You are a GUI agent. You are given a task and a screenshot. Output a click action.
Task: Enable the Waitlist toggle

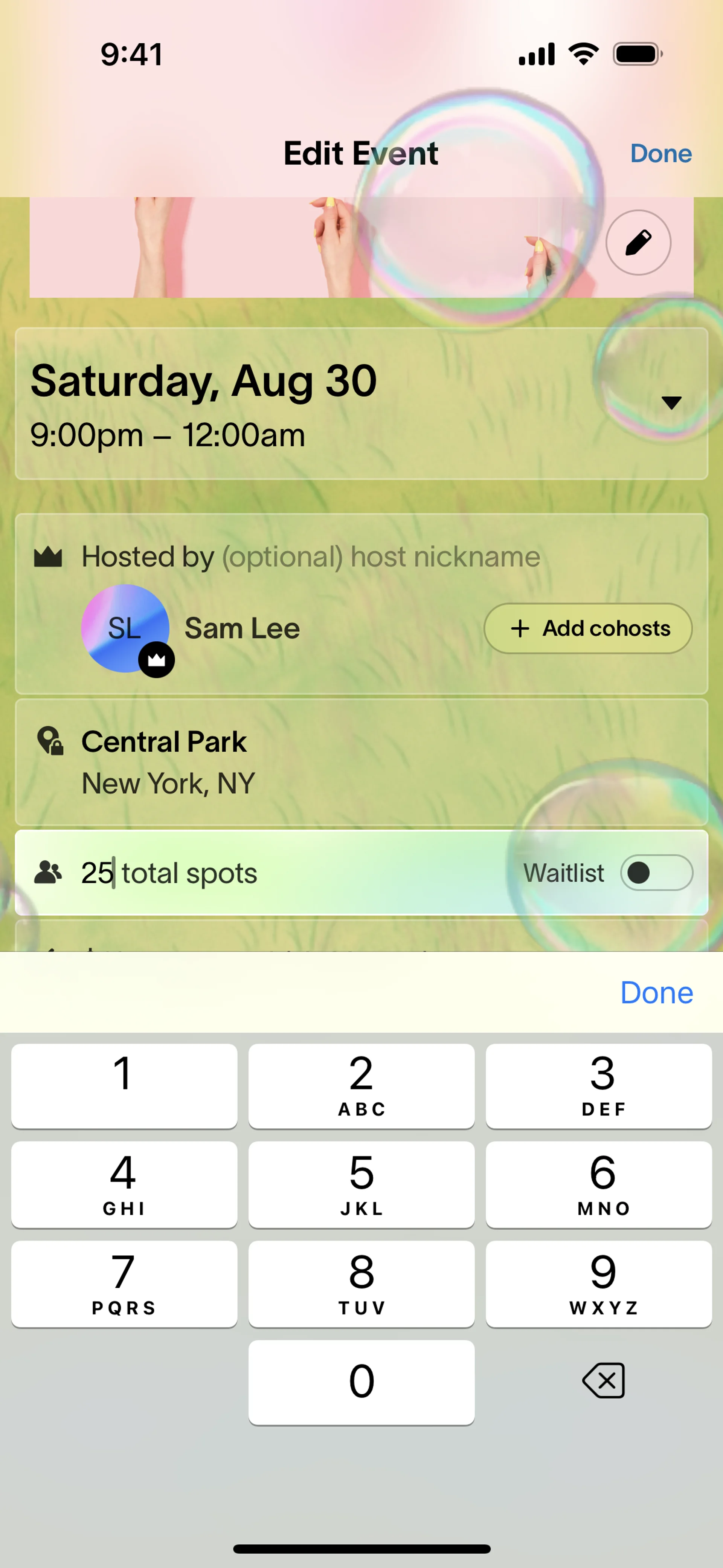click(x=656, y=873)
